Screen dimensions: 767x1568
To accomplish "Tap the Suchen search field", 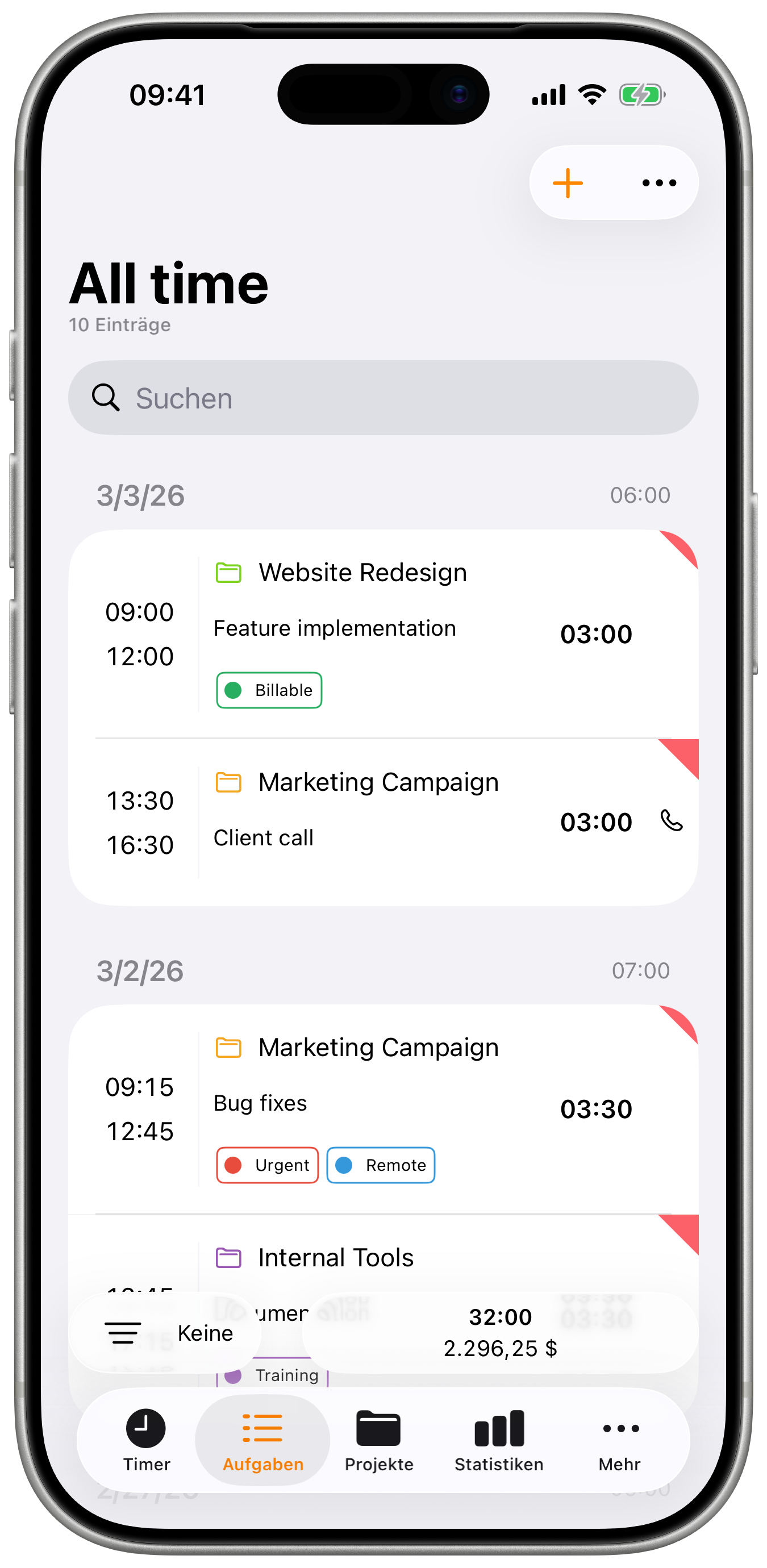I will point(383,398).
